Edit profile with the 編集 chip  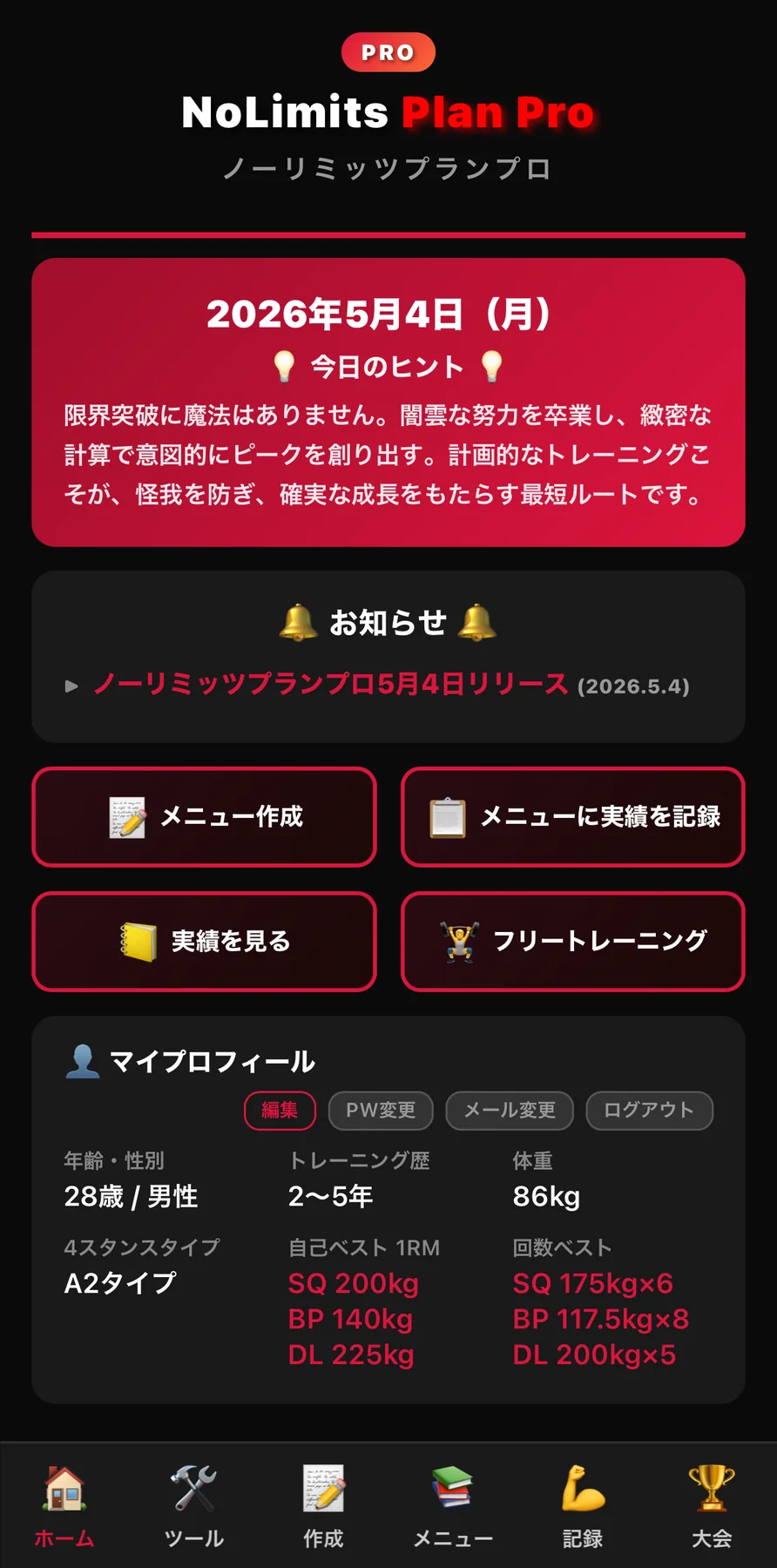click(x=280, y=1111)
